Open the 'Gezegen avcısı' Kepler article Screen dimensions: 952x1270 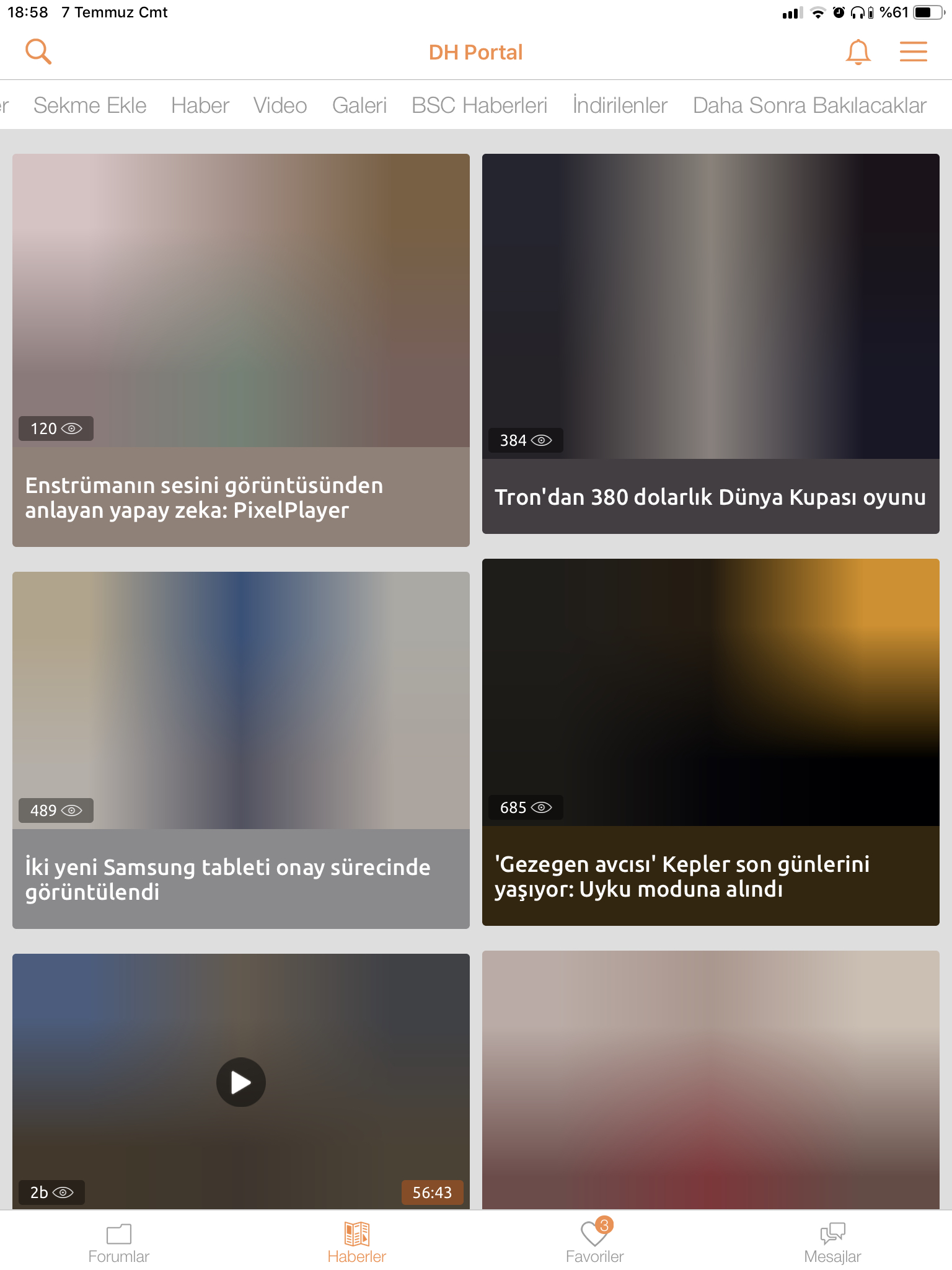(x=710, y=742)
